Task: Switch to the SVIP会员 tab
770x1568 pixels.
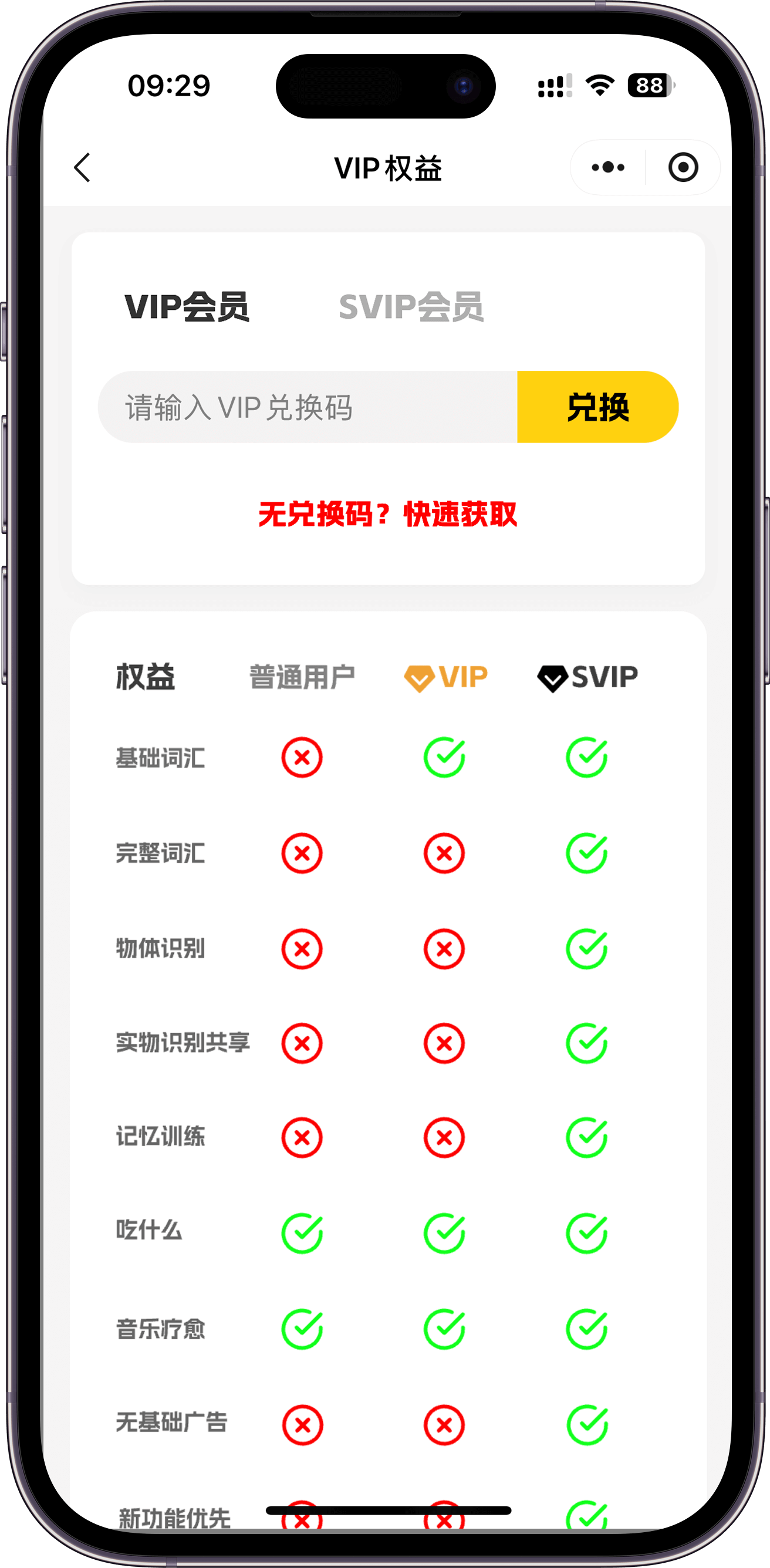Action: [x=411, y=307]
